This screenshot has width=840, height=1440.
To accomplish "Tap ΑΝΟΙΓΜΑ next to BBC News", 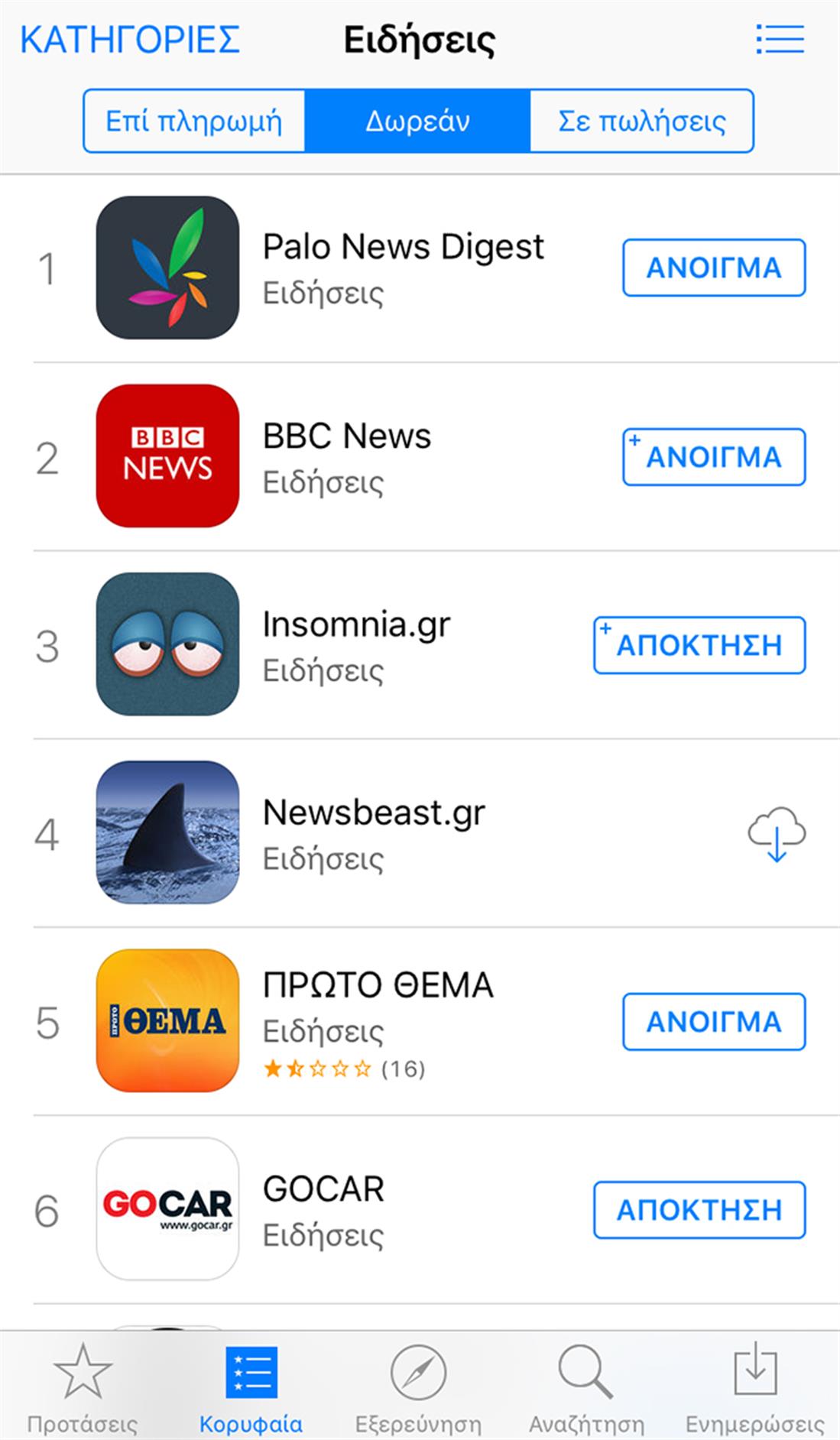I will tap(714, 457).
